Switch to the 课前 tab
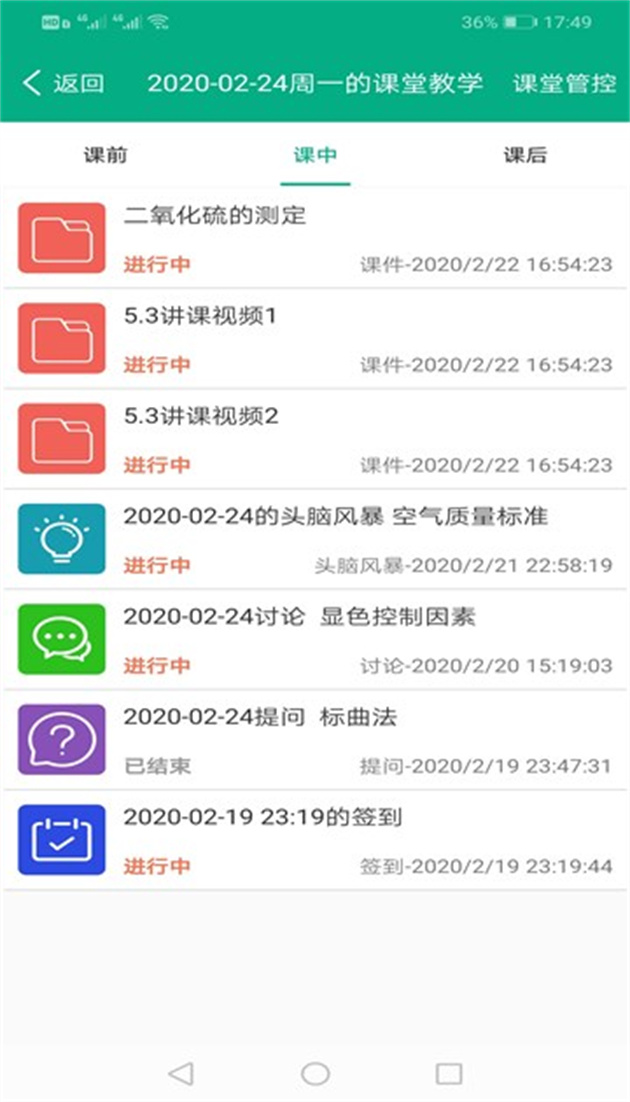Screen dimensions: 630x1102 click(x=105, y=155)
